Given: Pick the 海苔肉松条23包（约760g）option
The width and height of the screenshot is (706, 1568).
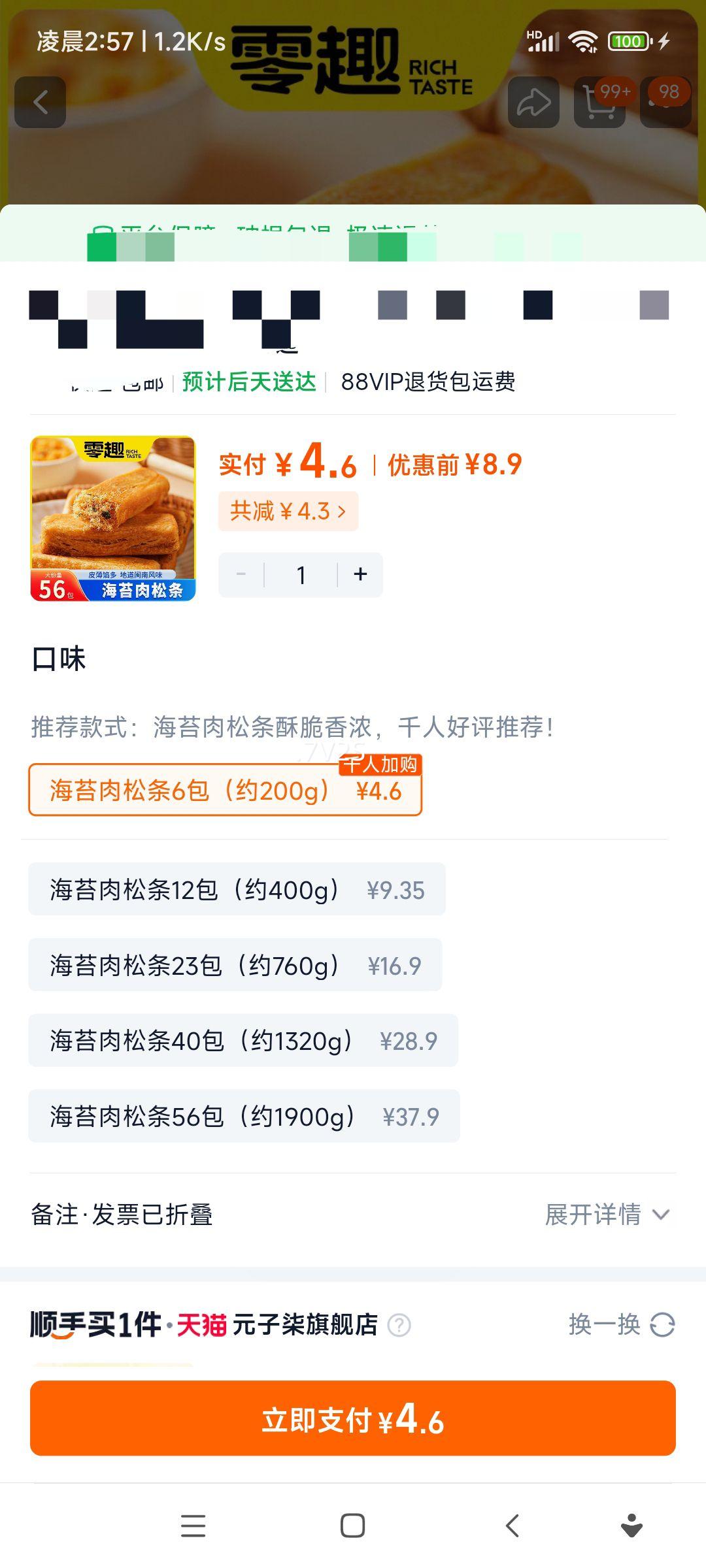Looking at the screenshot, I should [235, 965].
